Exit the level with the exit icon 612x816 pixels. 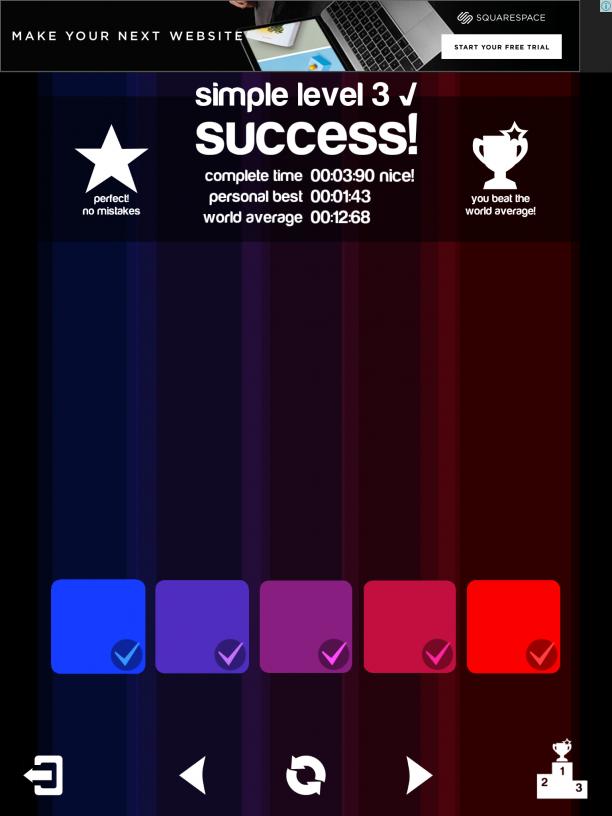click(x=43, y=775)
